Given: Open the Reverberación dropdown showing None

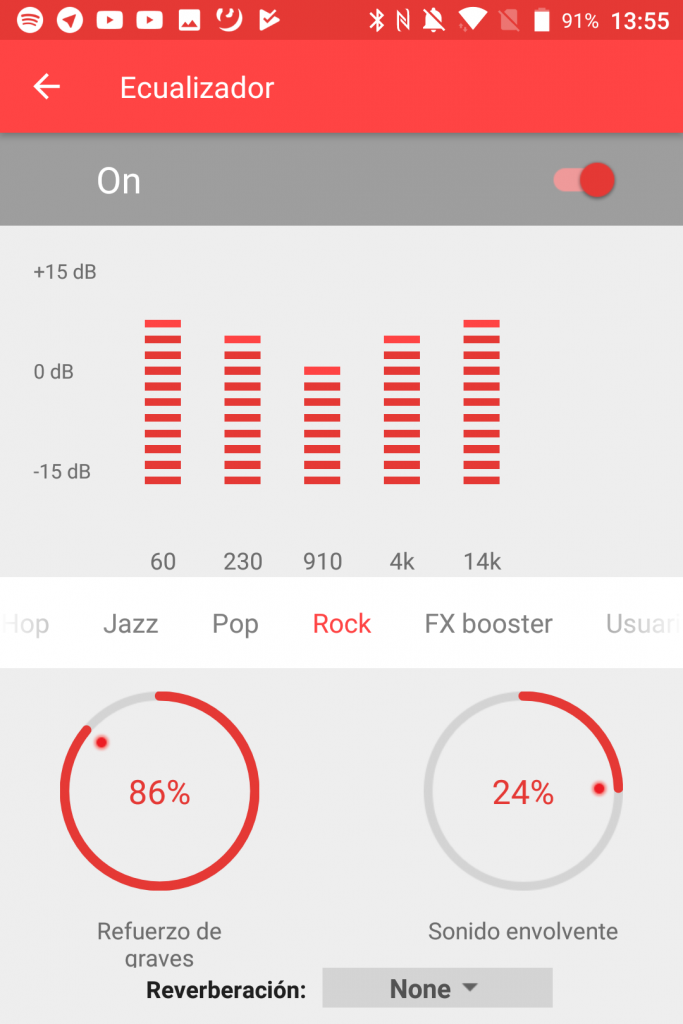Looking at the screenshot, I should [437, 989].
